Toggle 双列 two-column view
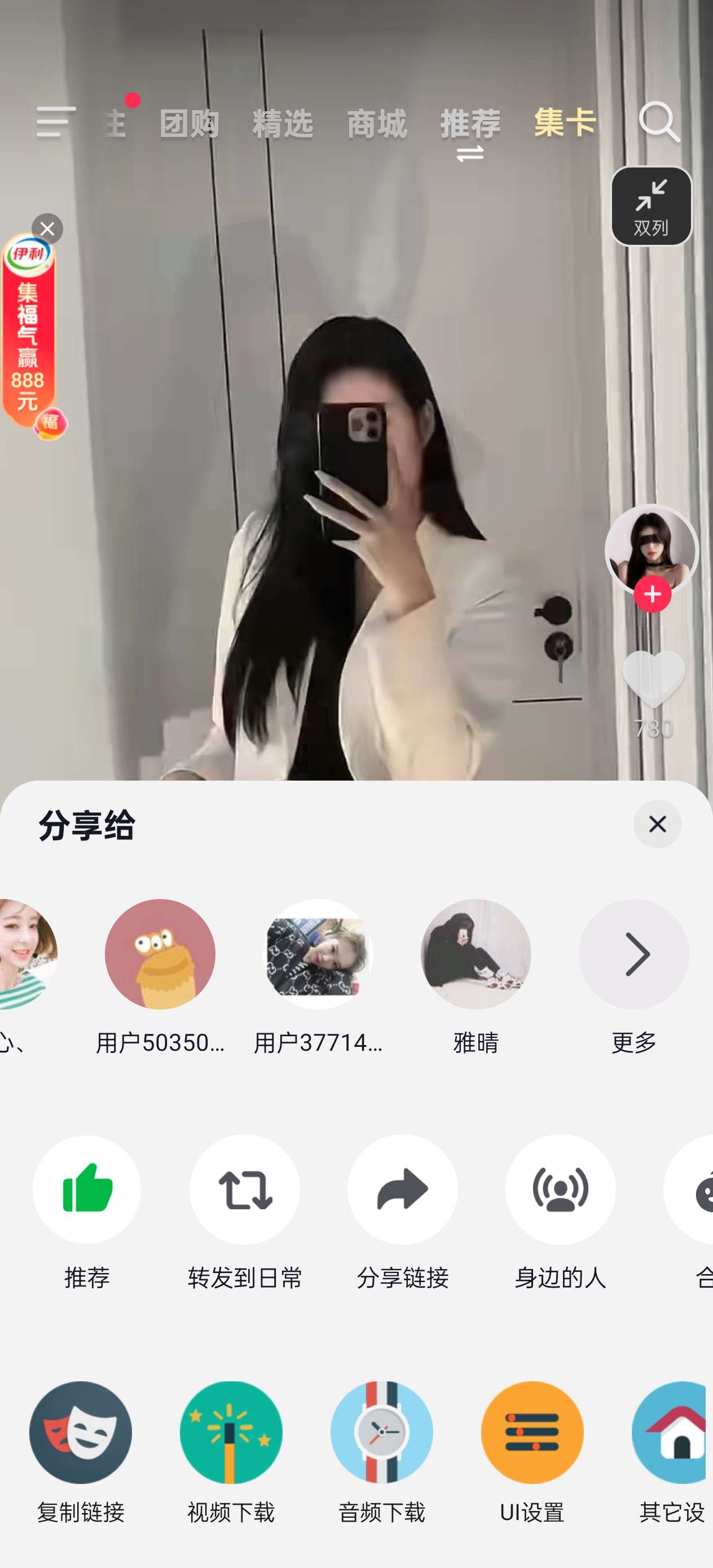This screenshot has height=1568, width=713. 651,206
